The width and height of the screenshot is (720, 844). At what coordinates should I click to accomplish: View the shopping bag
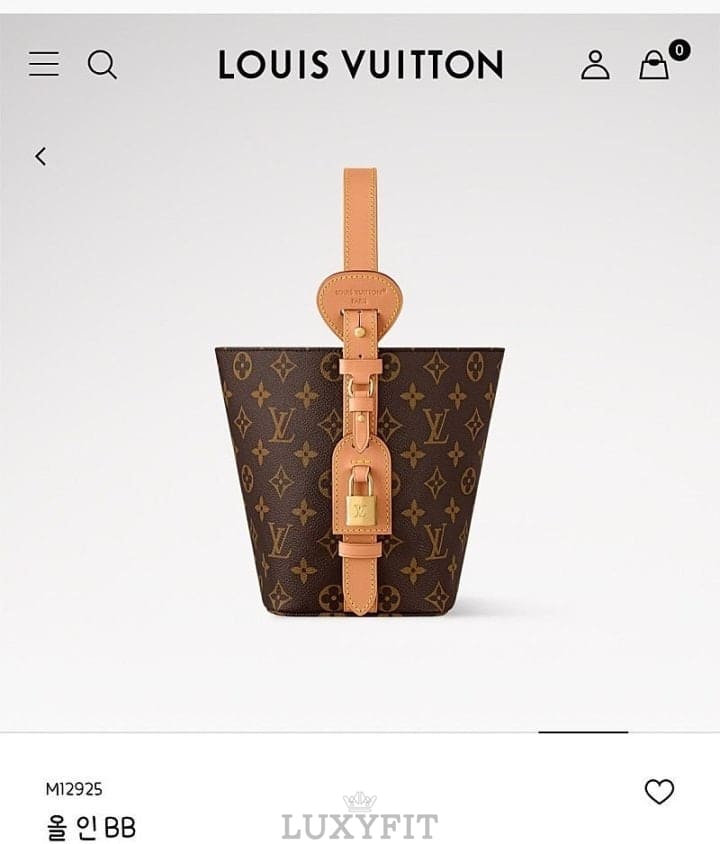[x=655, y=66]
